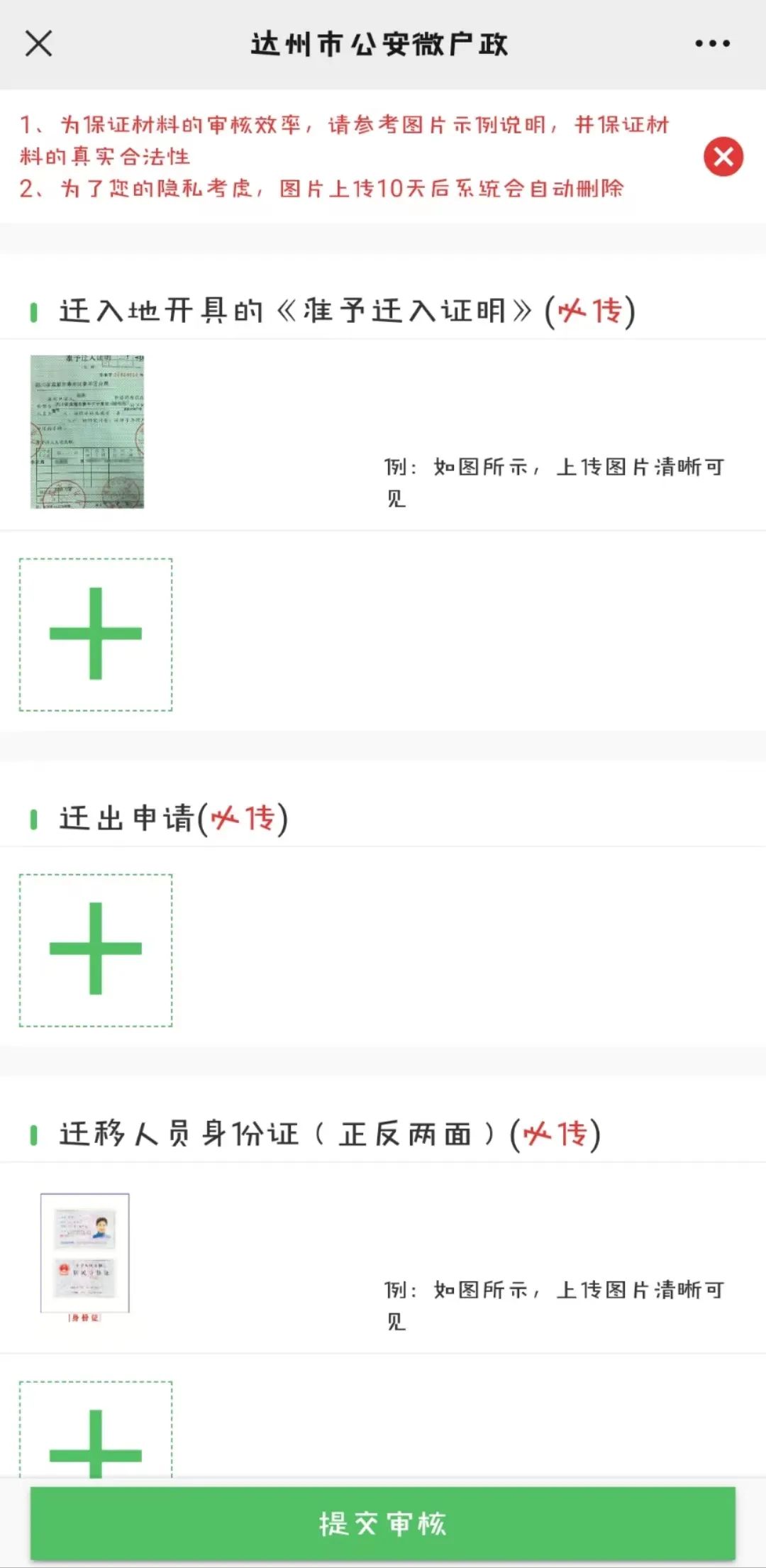Click the red X to dismiss the notice
766x1568 pixels.
722,158
